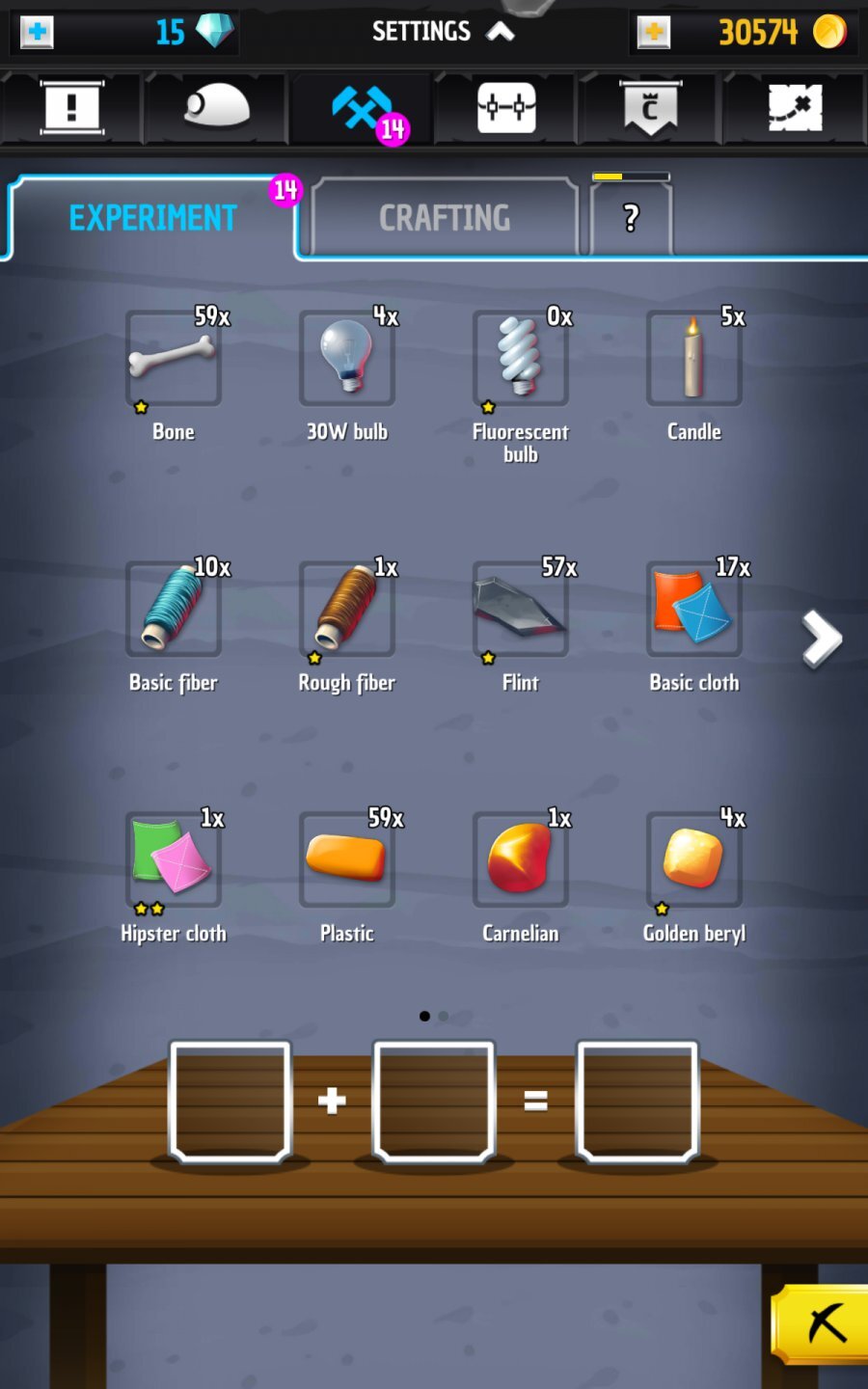Screen dimensions: 868x1389
Task: Choose the Basic cloth item
Action: 694,610
